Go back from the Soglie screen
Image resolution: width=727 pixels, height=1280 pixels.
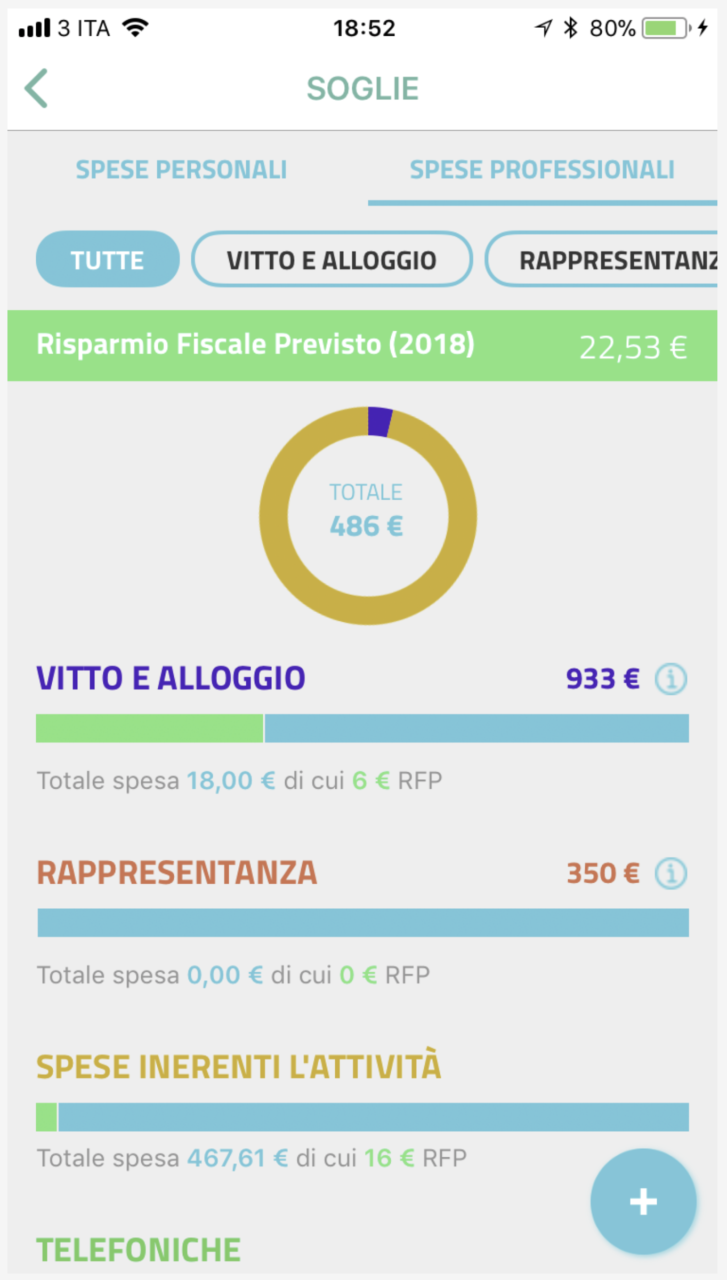pos(37,88)
